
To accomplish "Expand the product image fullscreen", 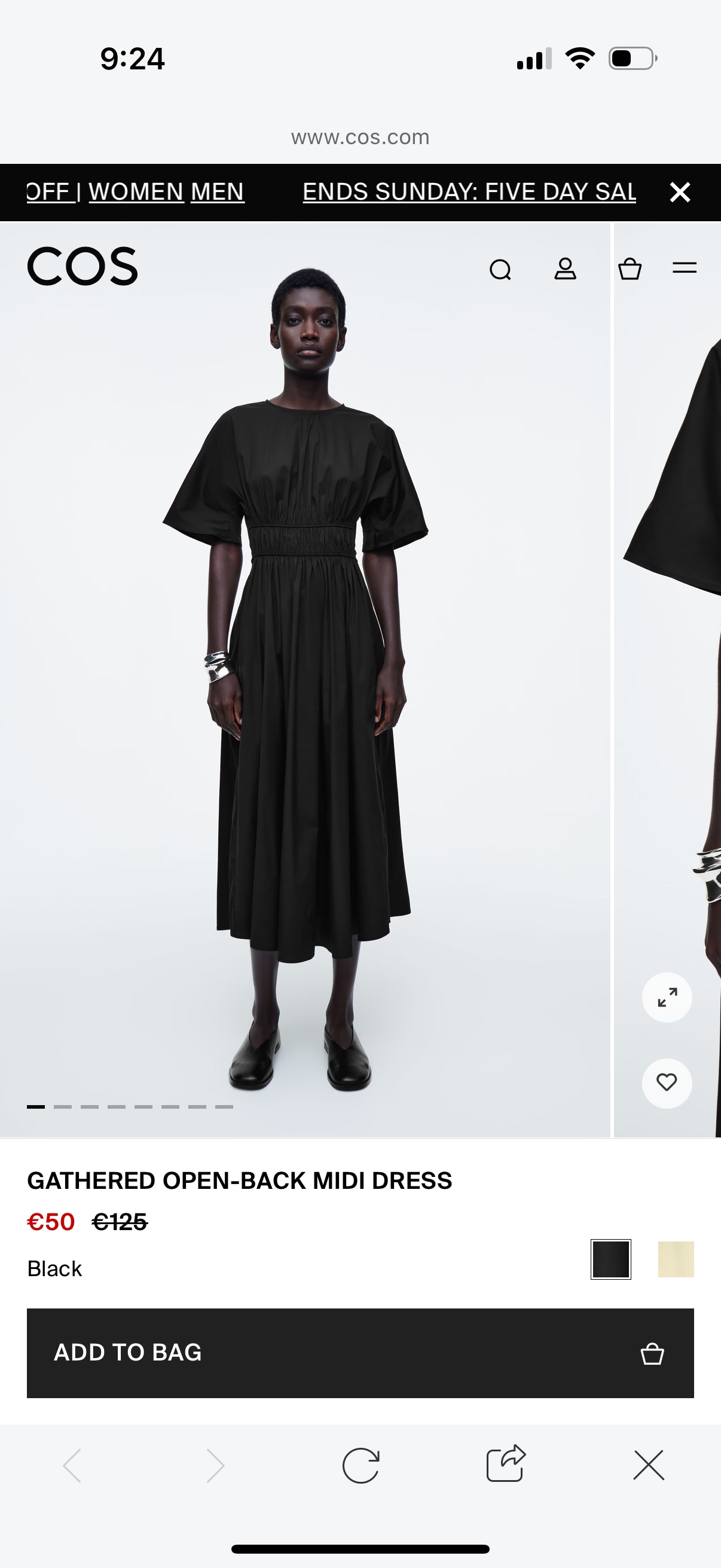I will click(x=667, y=997).
